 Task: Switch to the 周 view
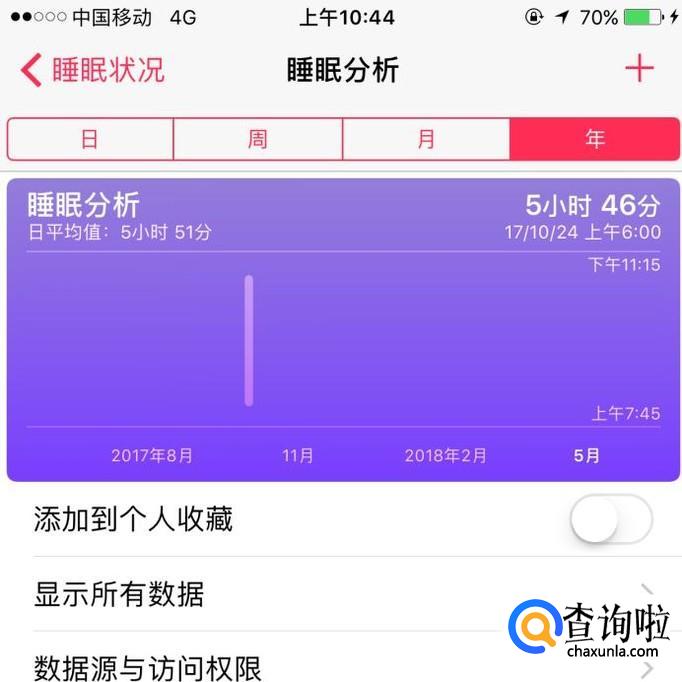coord(257,139)
